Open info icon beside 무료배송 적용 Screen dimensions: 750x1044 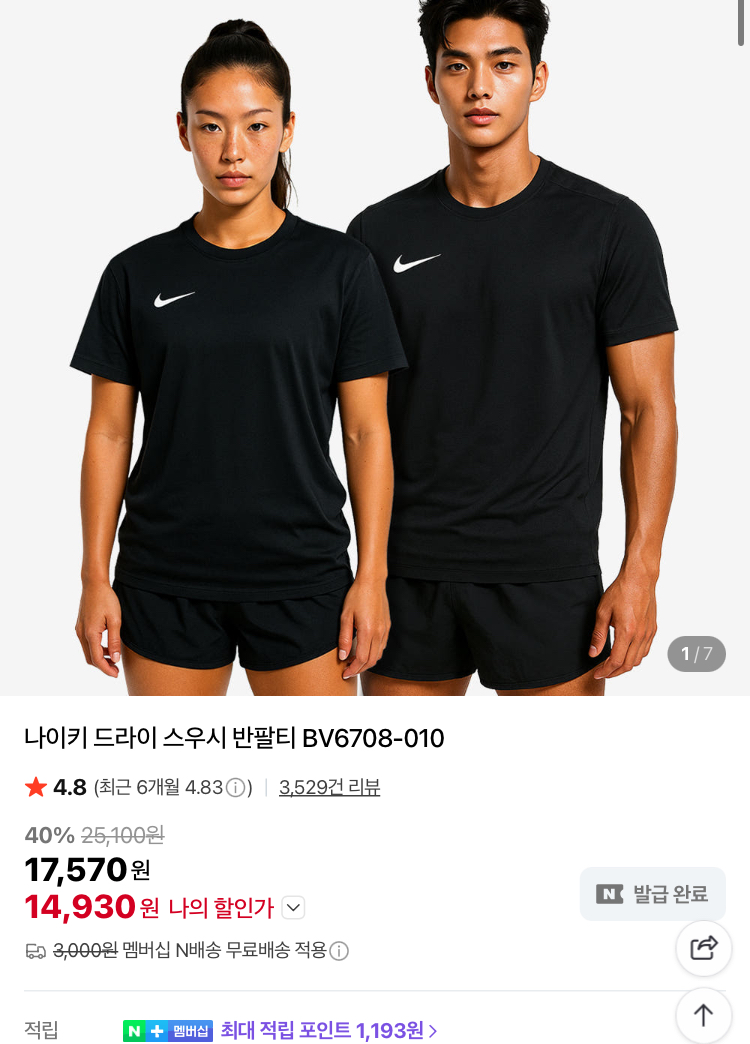[x=340, y=951]
